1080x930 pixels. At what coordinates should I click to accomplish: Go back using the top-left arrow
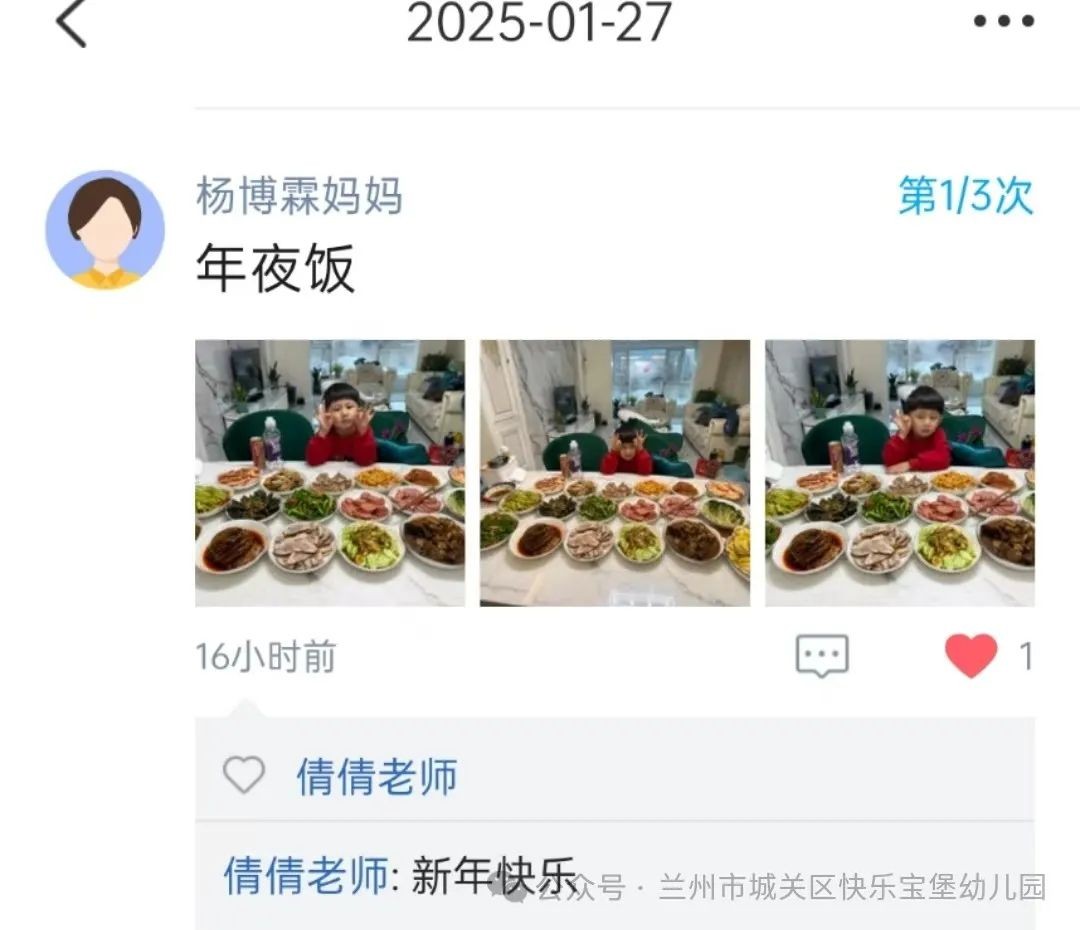point(71,22)
